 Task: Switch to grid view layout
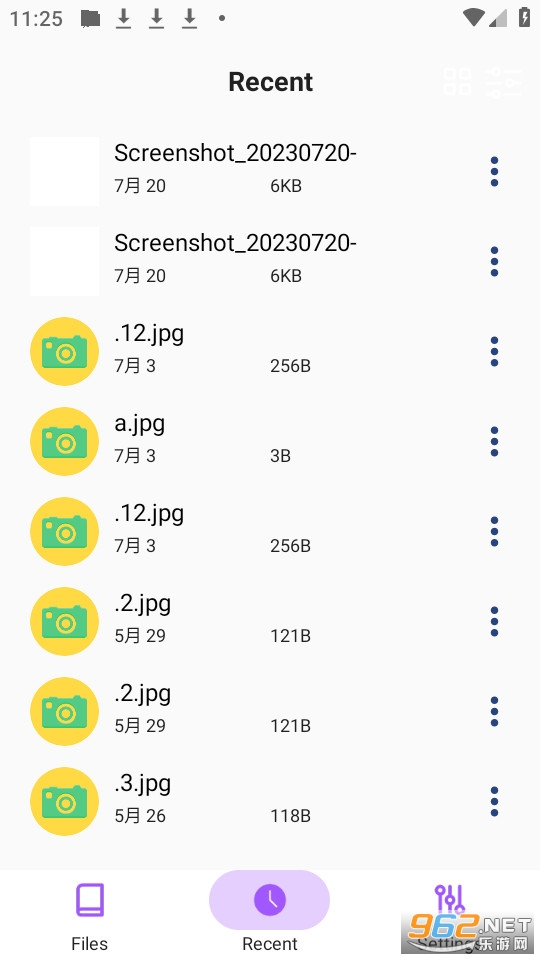pyautogui.click(x=457, y=82)
